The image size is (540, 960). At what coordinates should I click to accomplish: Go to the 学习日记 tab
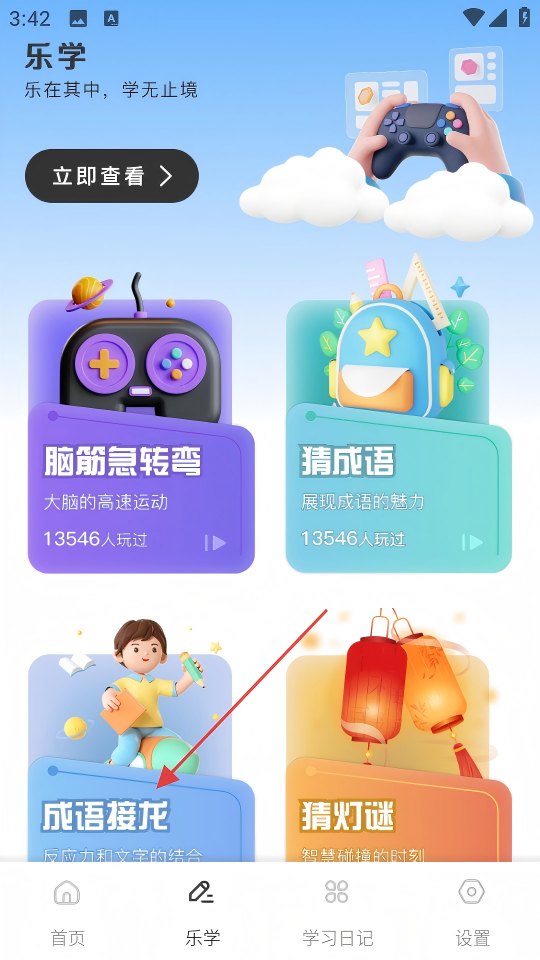337,912
